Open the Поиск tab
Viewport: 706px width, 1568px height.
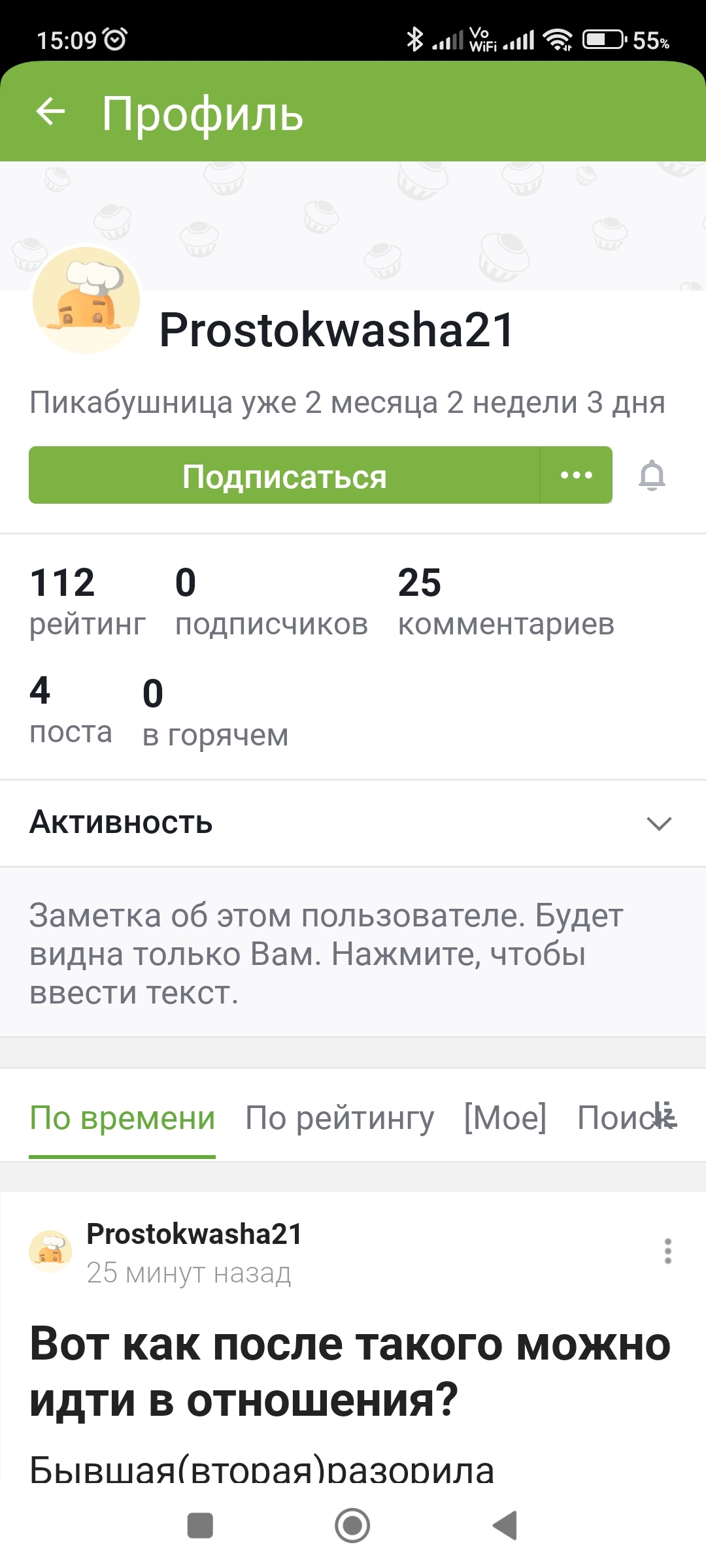tap(618, 1118)
